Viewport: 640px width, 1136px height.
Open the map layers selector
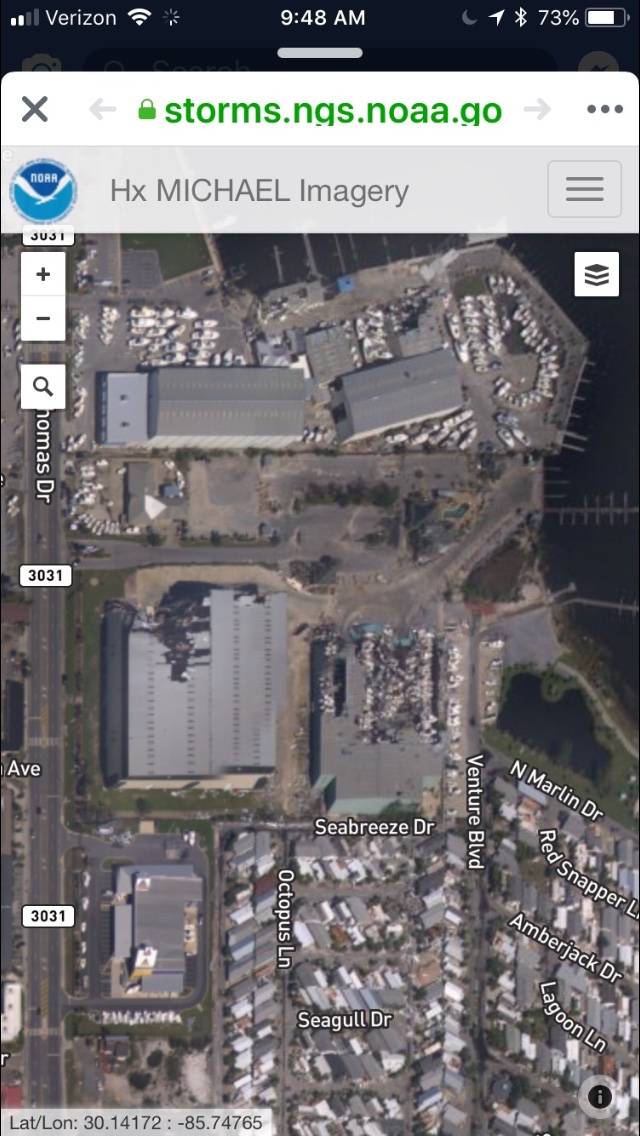[597, 274]
